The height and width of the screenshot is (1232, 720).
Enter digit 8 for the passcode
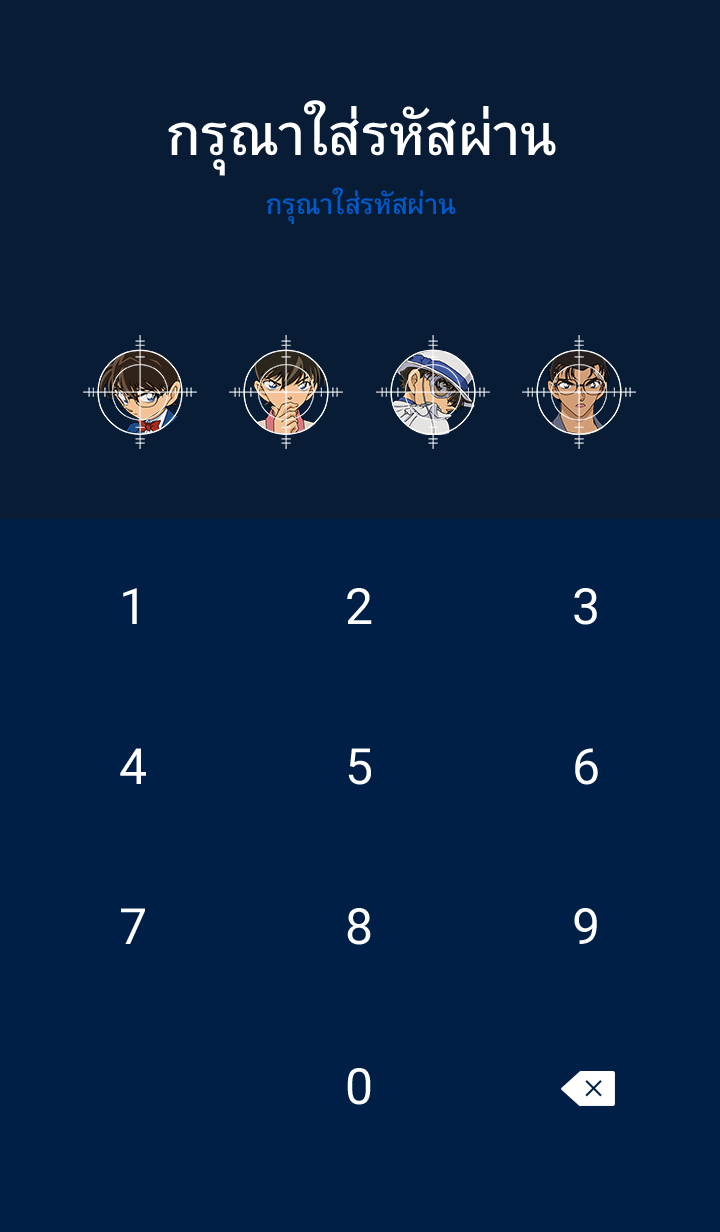click(359, 927)
